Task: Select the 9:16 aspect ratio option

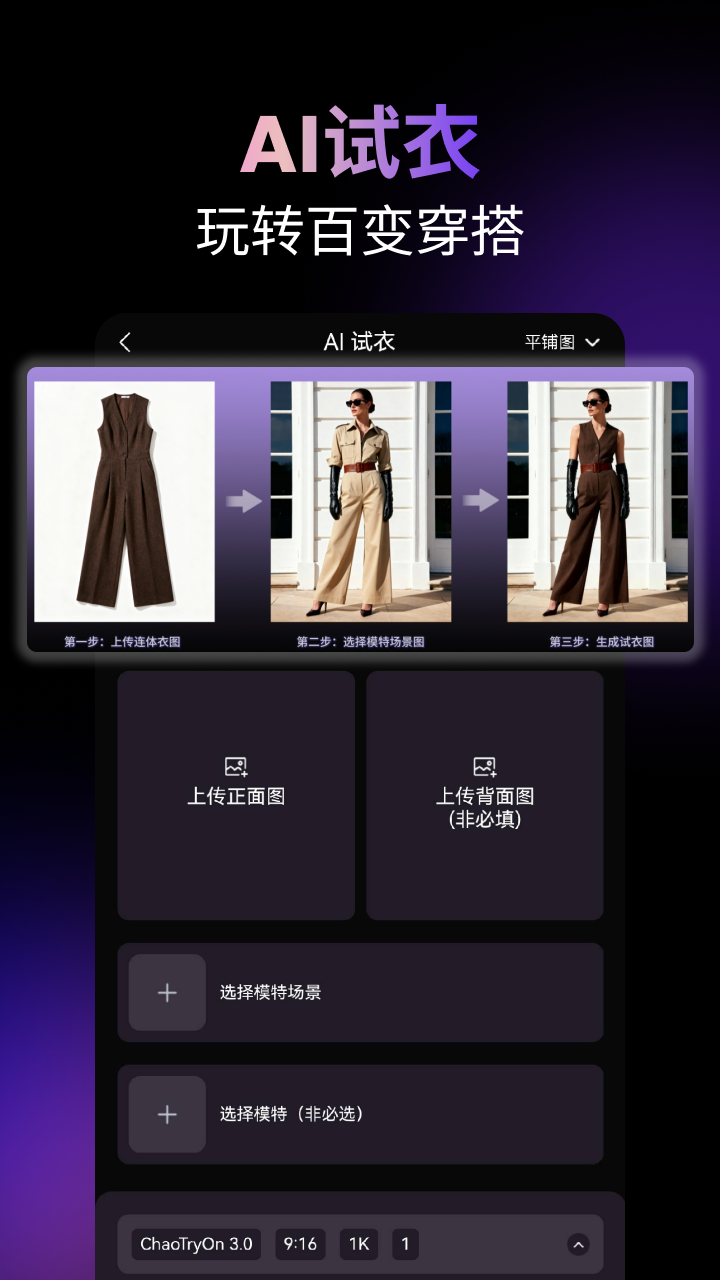Action: coord(299,1243)
